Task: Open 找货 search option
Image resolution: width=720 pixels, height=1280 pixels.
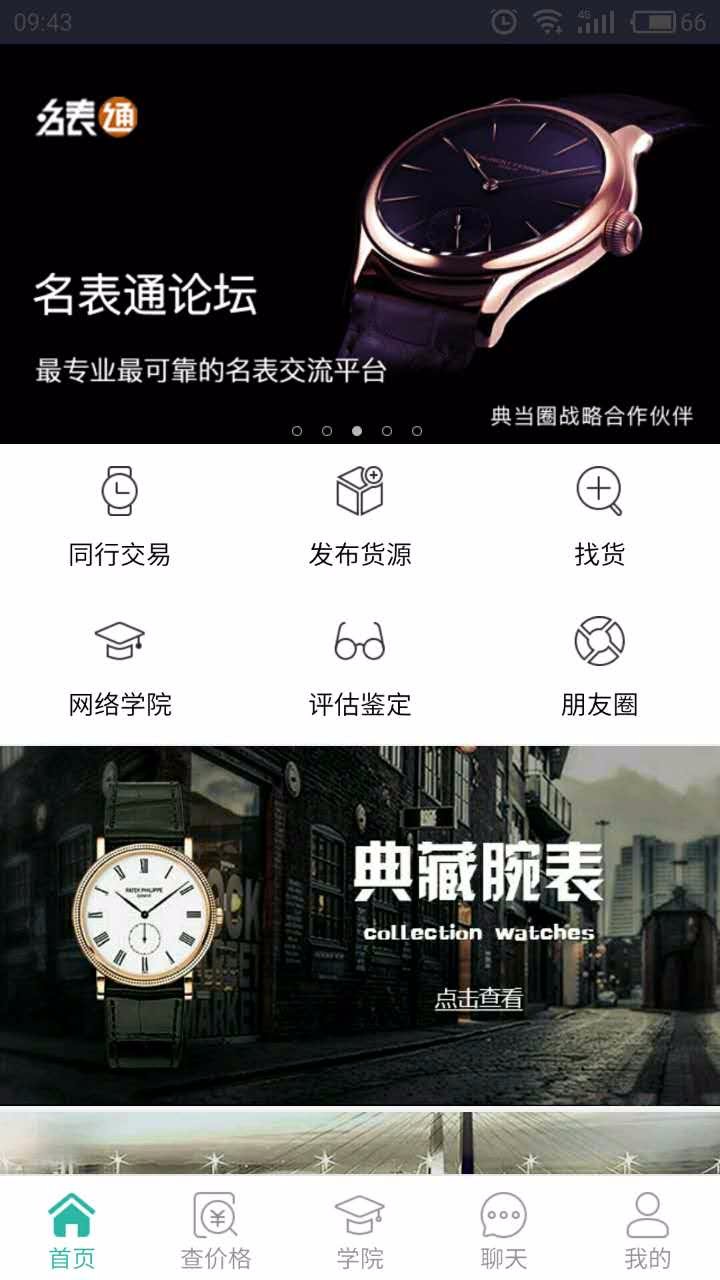Action: (x=600, y=516)
